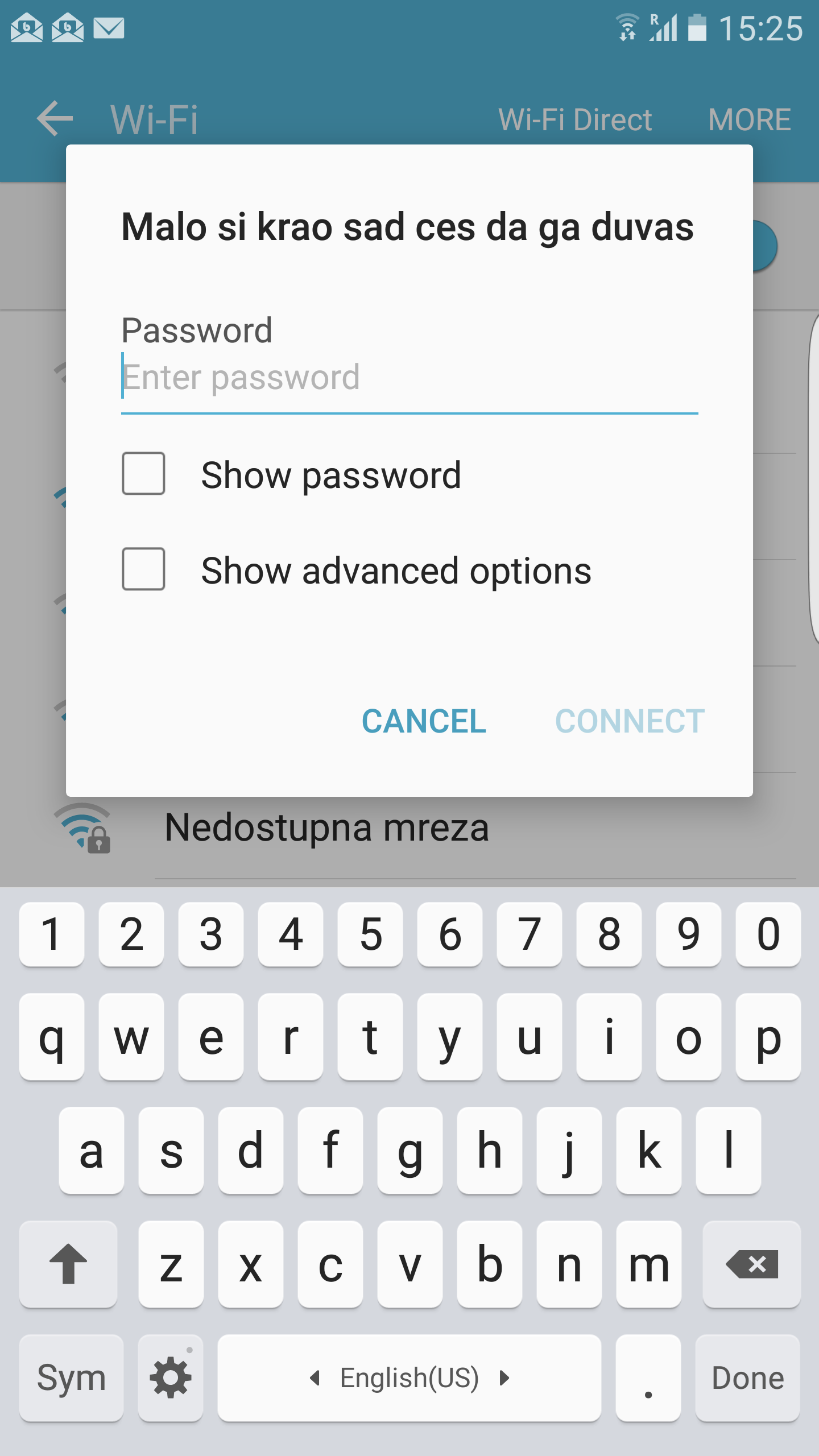Screen dimensions: 819x1456
Task: Tap the Enter password field
Action: click(409, 378)
